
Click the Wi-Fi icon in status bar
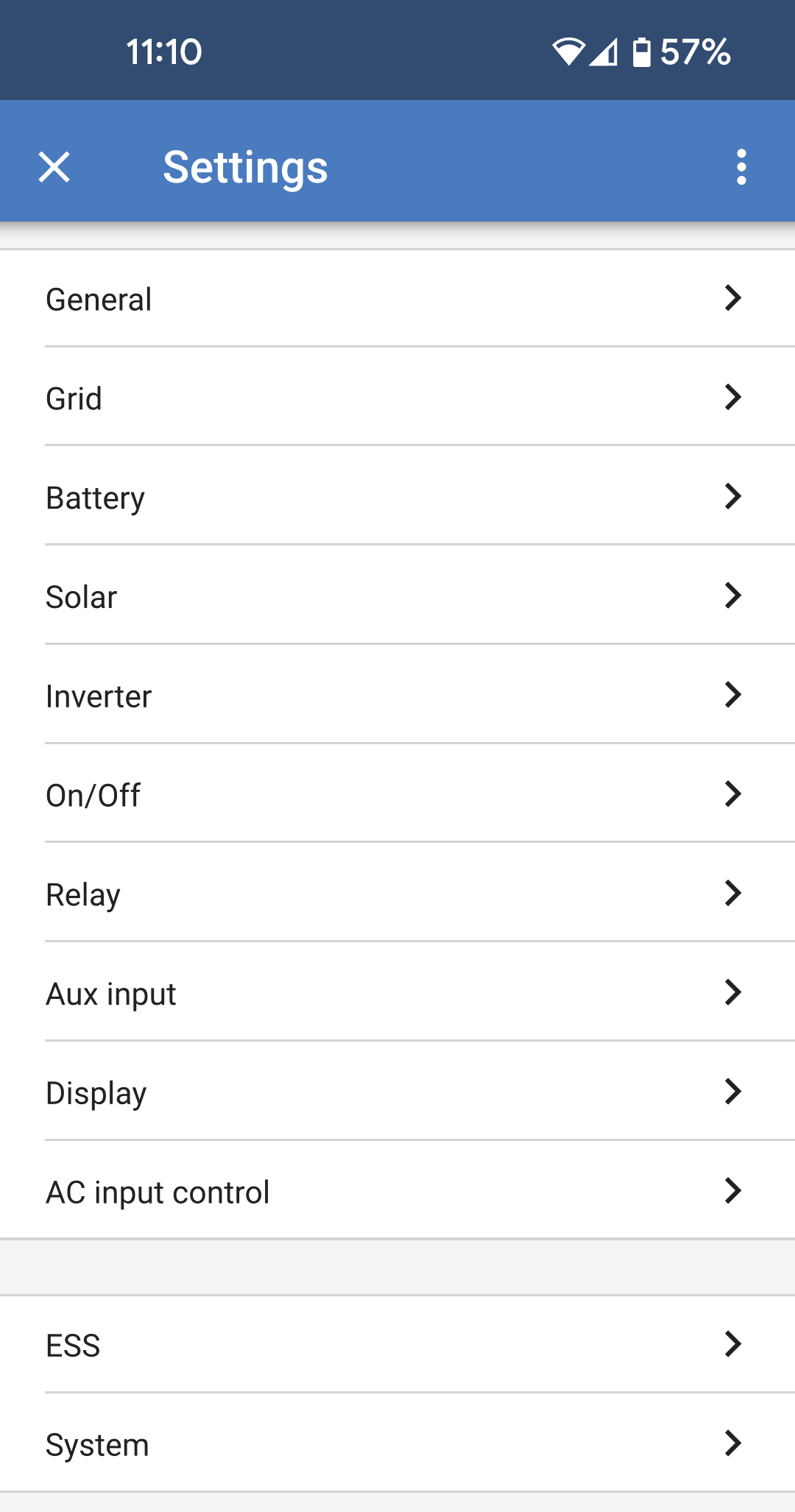[568, 52]
